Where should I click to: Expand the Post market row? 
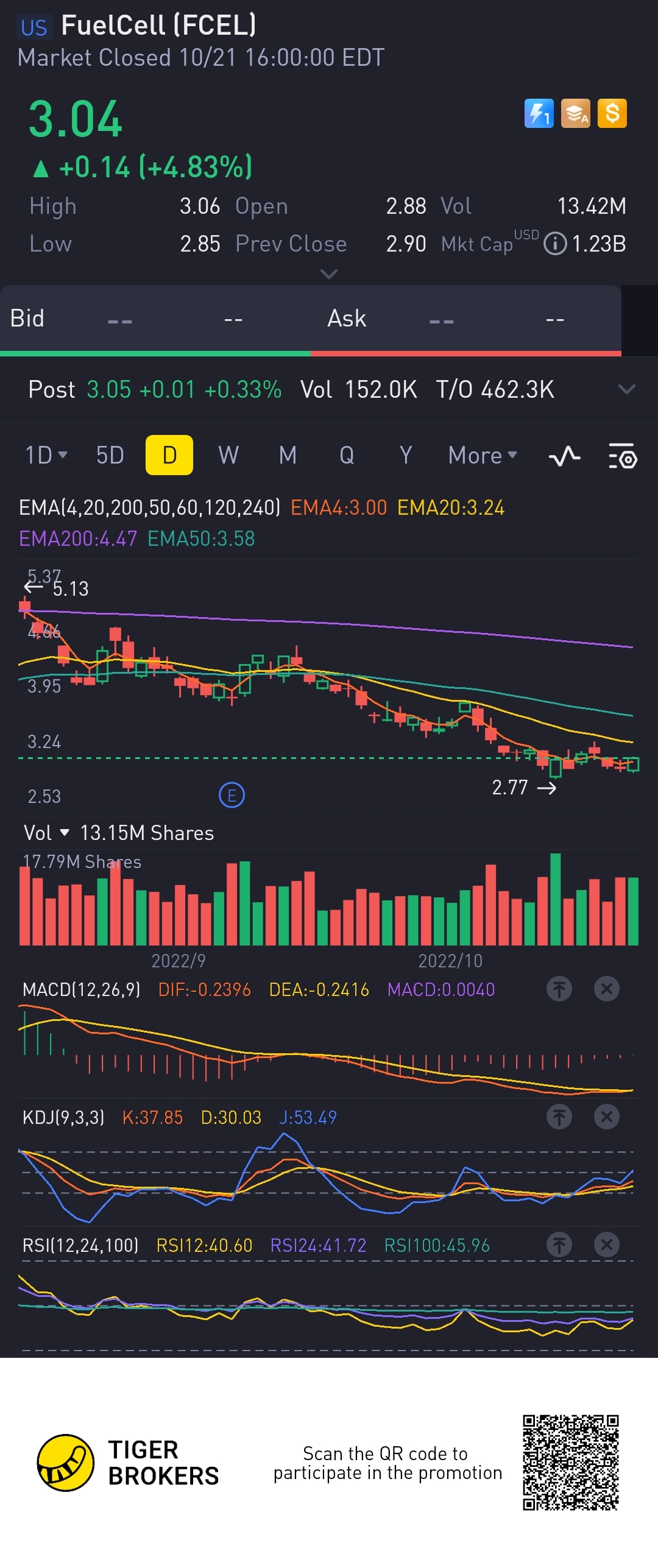coord(626,389)
